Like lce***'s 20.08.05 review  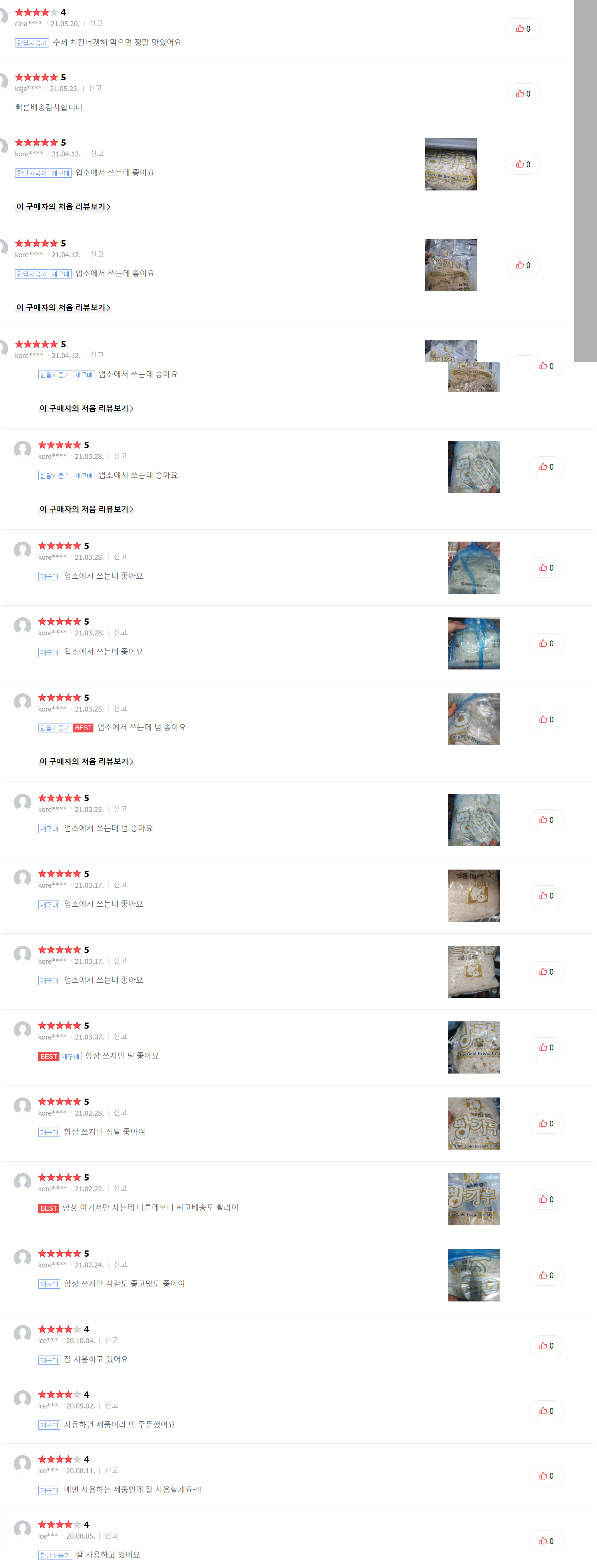[x=546, y=1541]
